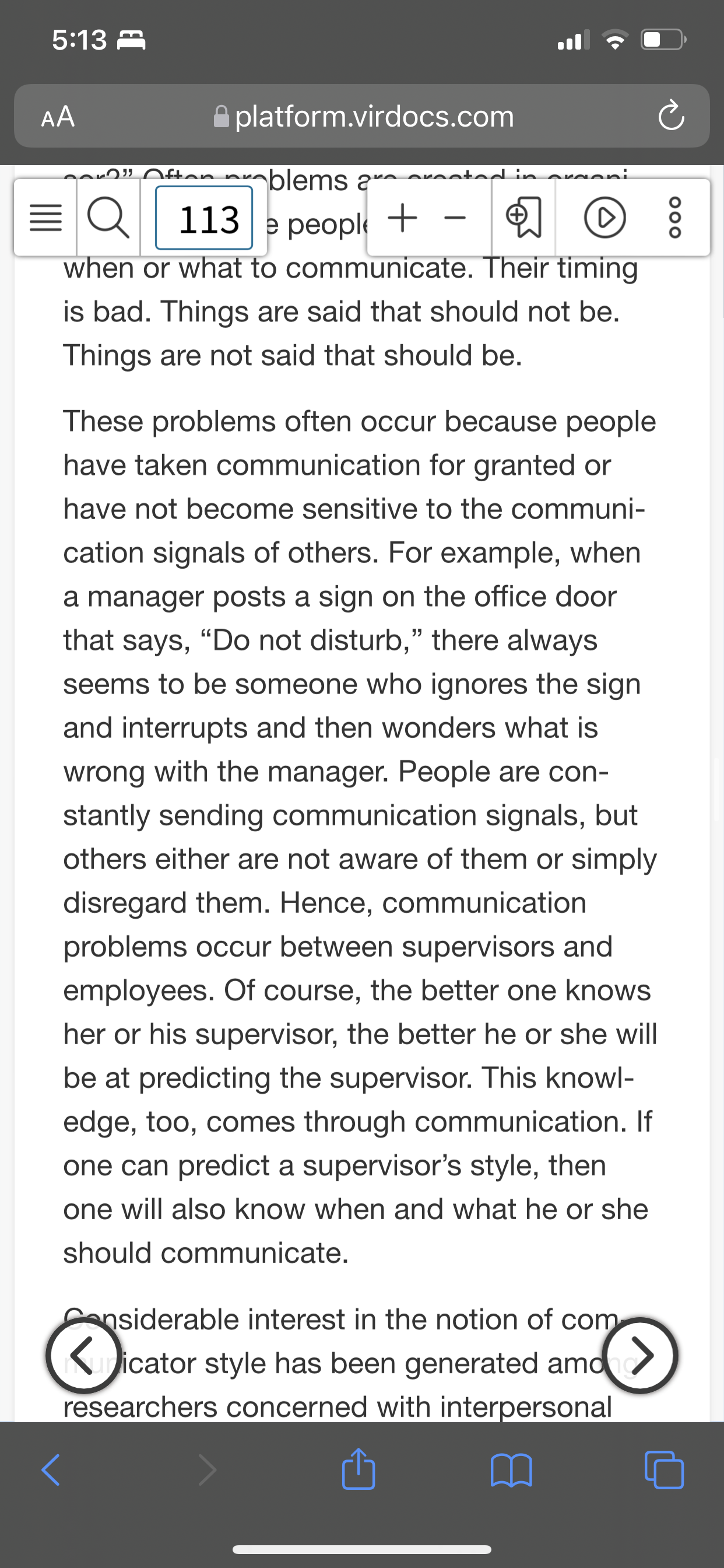The height and width of the screenshot is (1568, 724).
Task: Open Safari bookmarks
Action: point(511,1470)
